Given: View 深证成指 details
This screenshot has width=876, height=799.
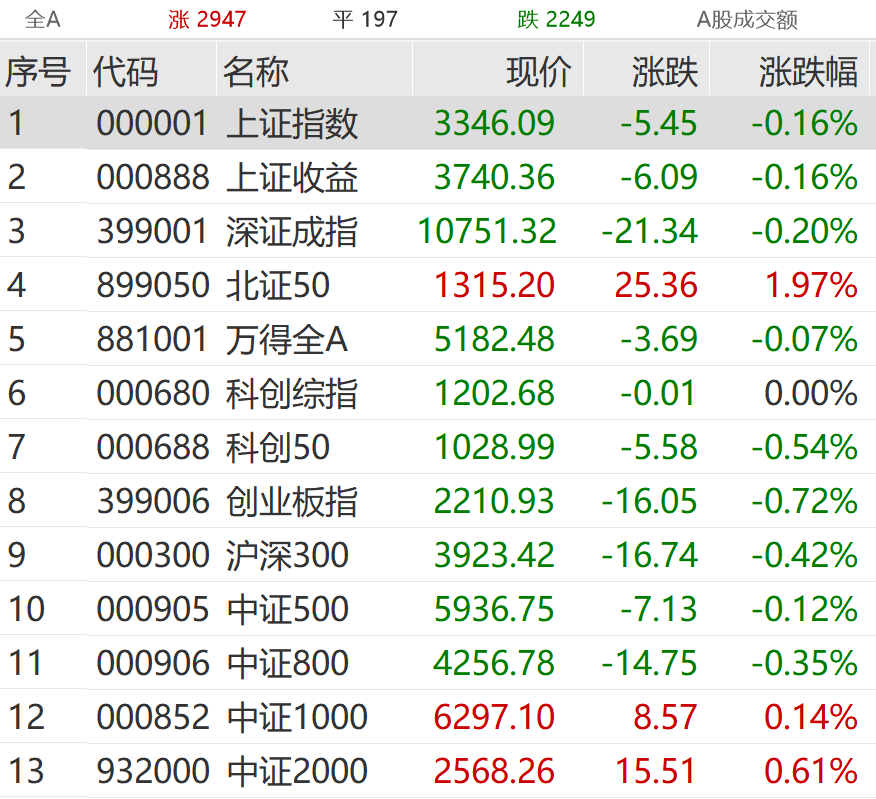Looking at the screenshot, I should point(292,232).
